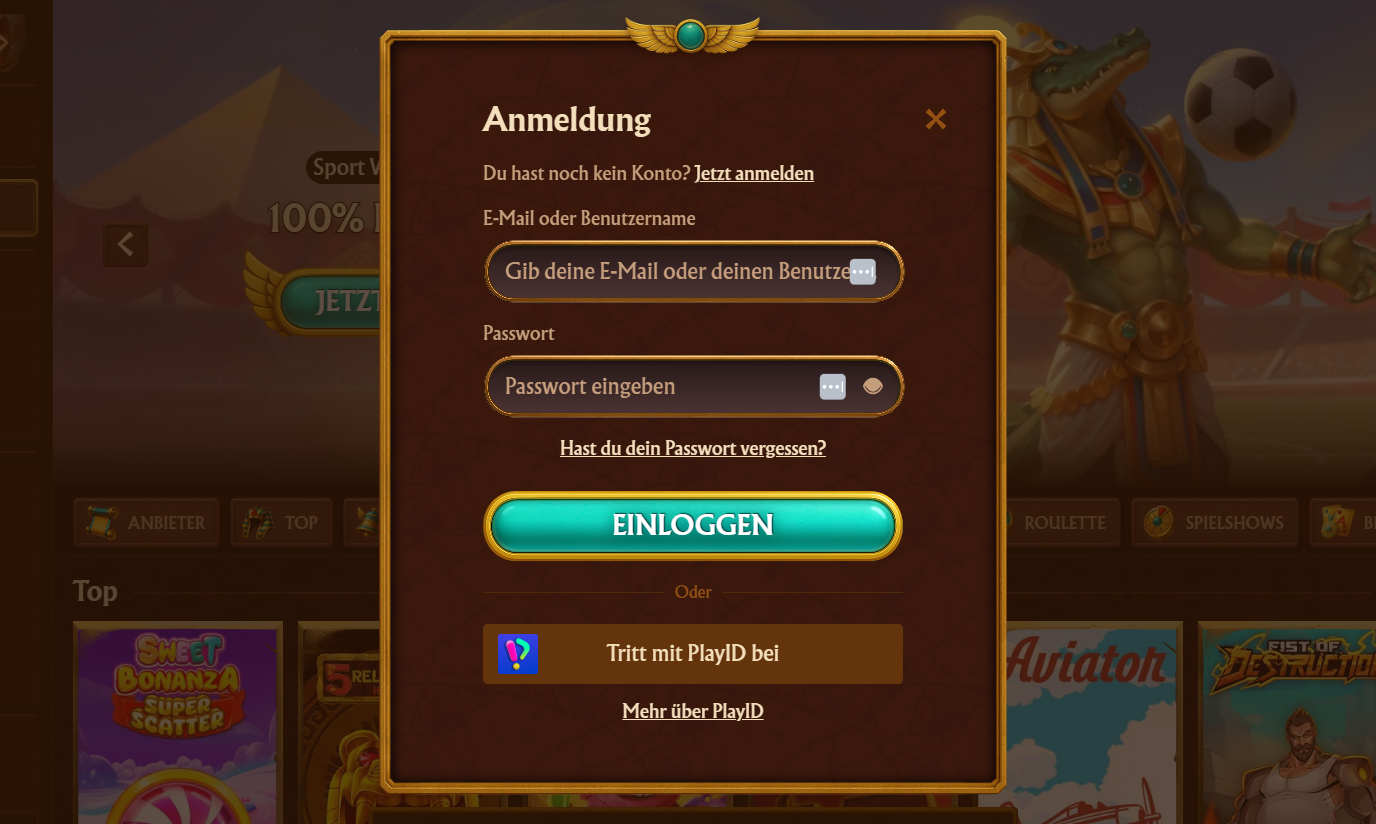Open Mehr über PlayID link
The image size is (1376, 824).
click(x=693, y=712)
